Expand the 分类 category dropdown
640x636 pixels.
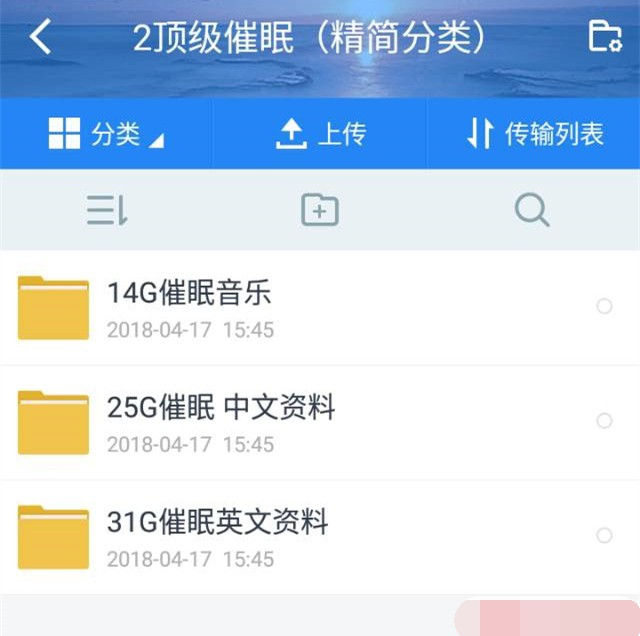pos(105,135)
